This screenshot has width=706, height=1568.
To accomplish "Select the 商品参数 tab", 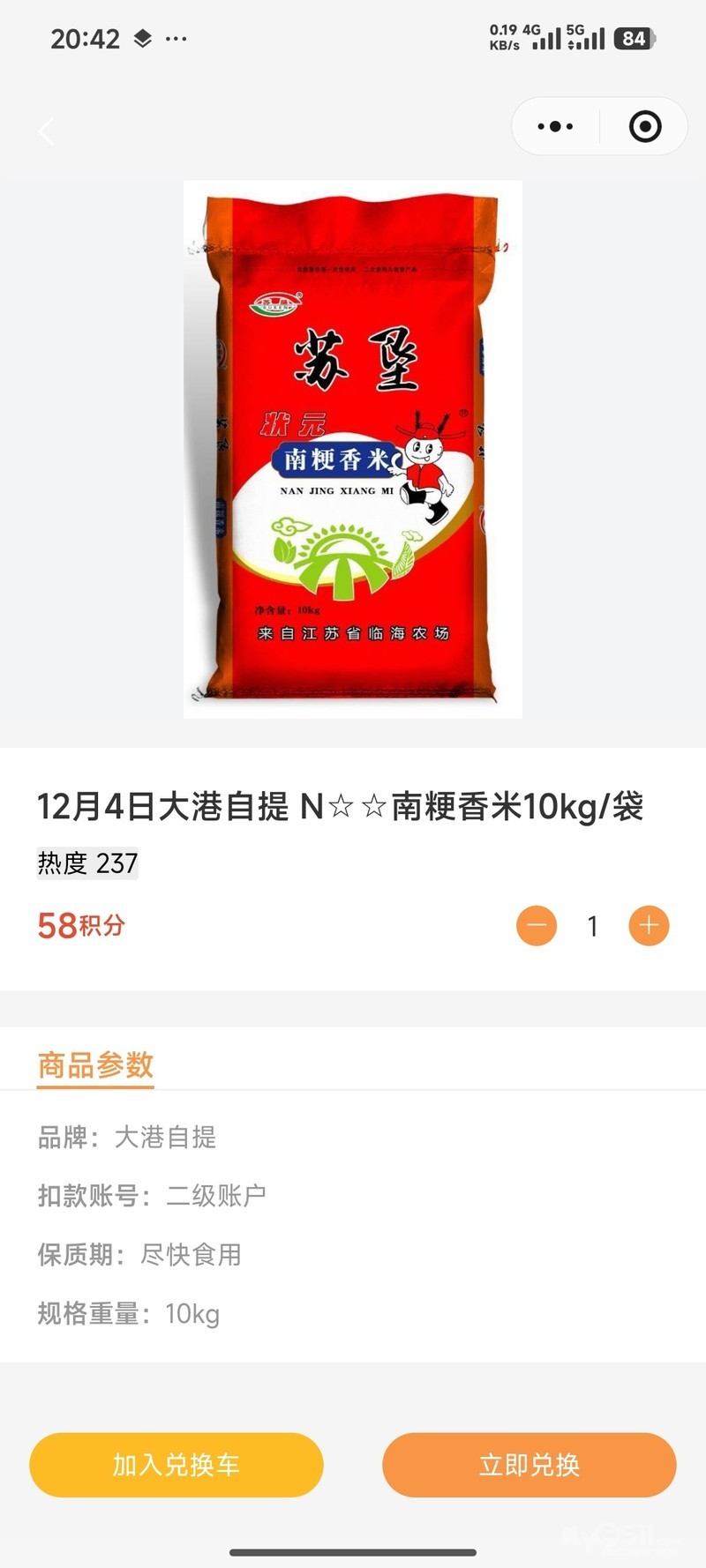I will tap(95, 1065).
